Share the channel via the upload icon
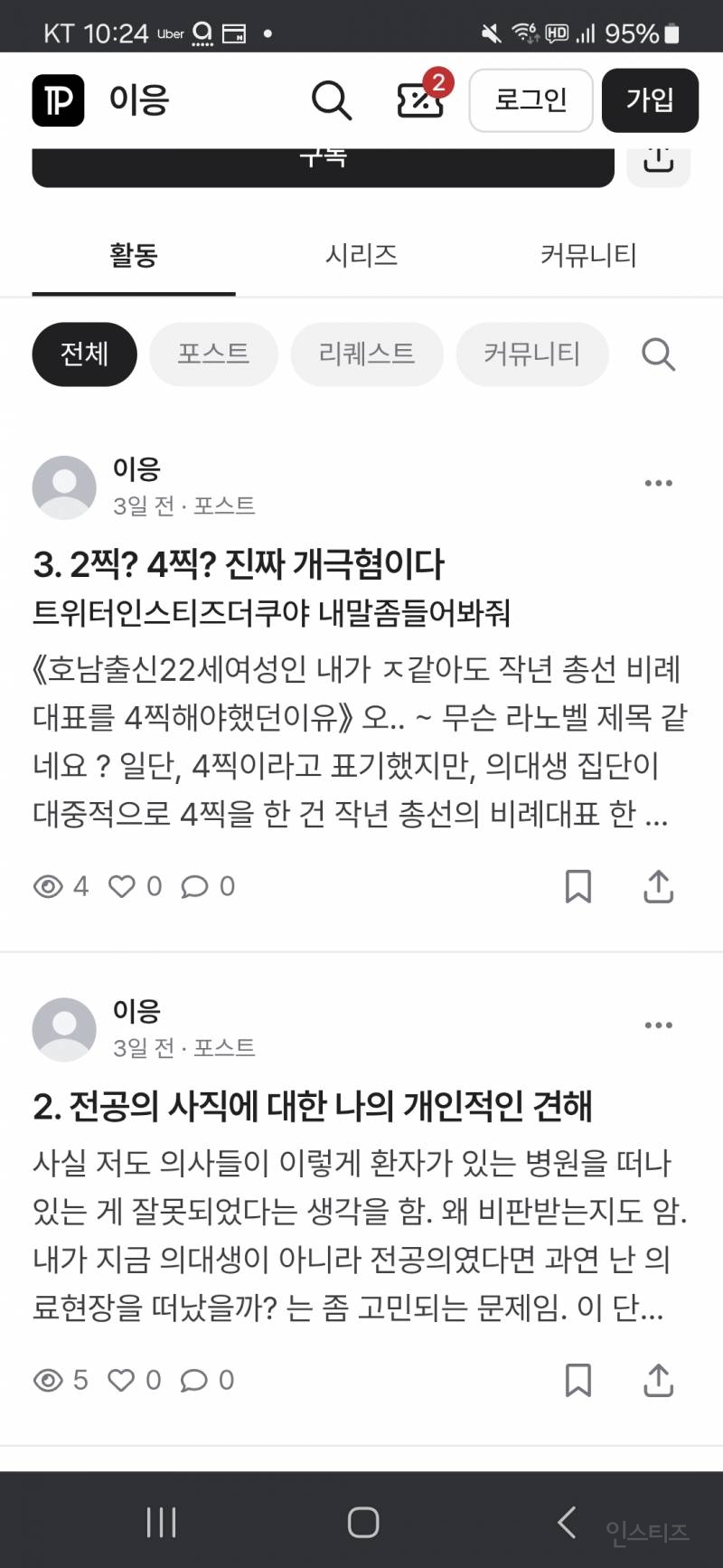 [x=658, y=163]
